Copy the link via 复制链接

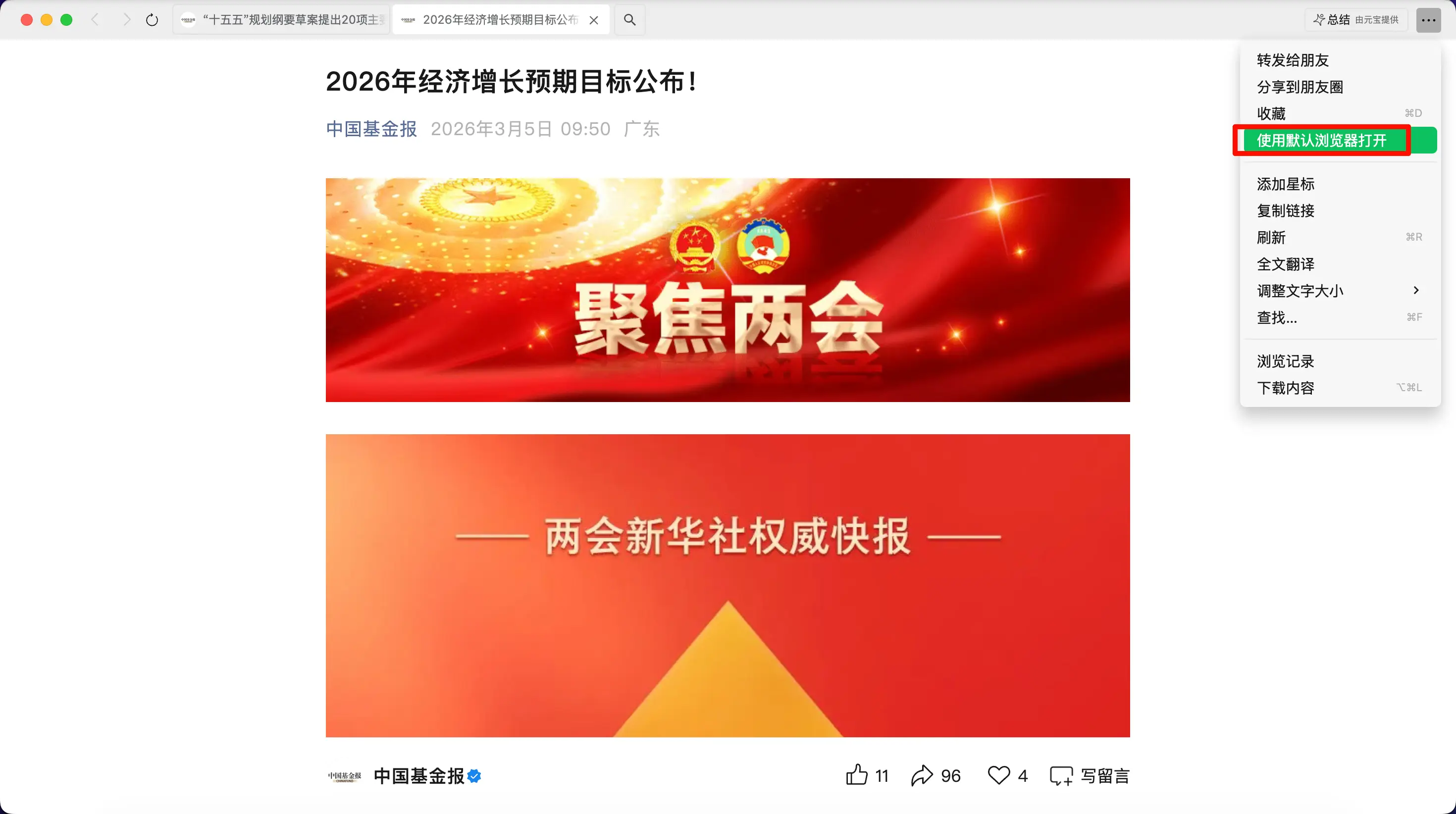[x=1285, y=211]
